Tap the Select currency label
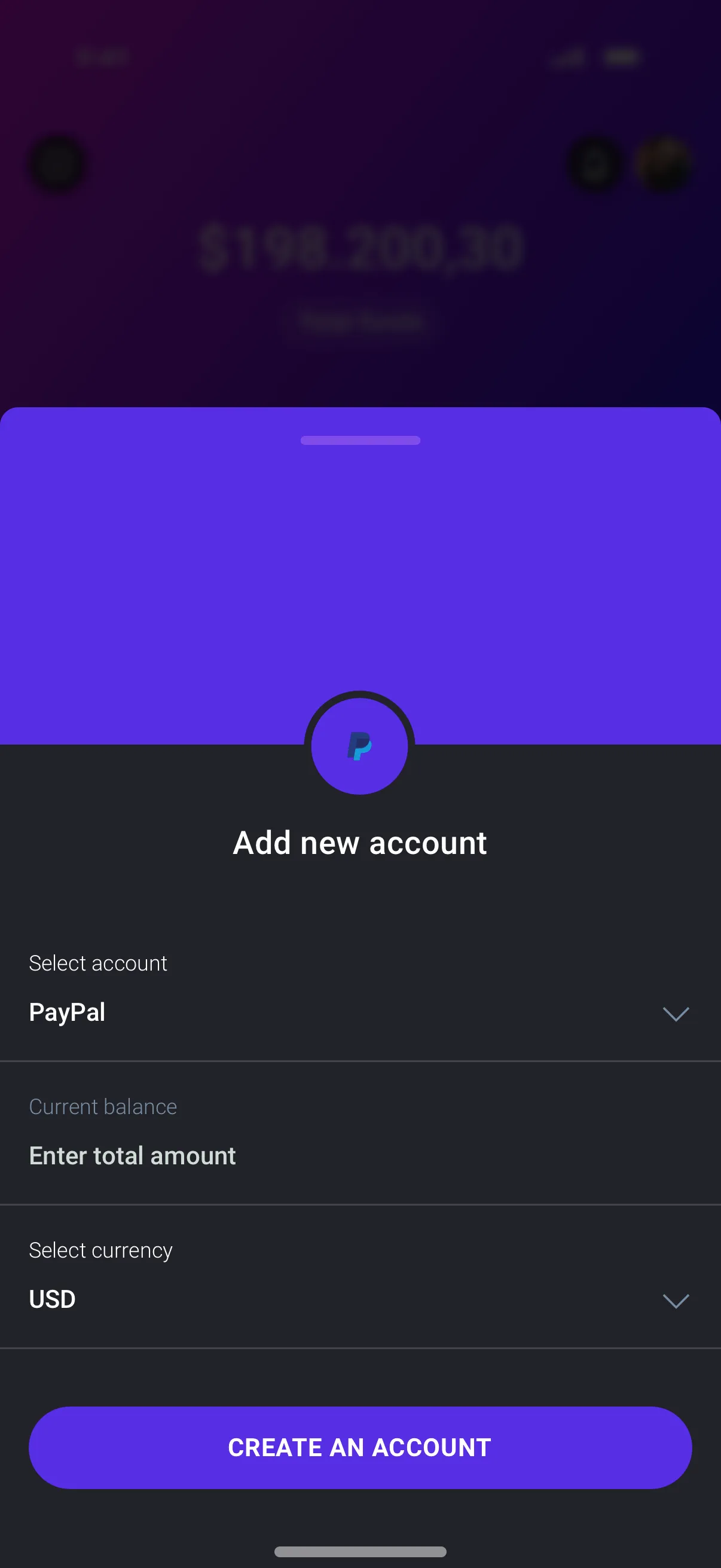The image size is (721, 1568). [x=100, y=1250]
